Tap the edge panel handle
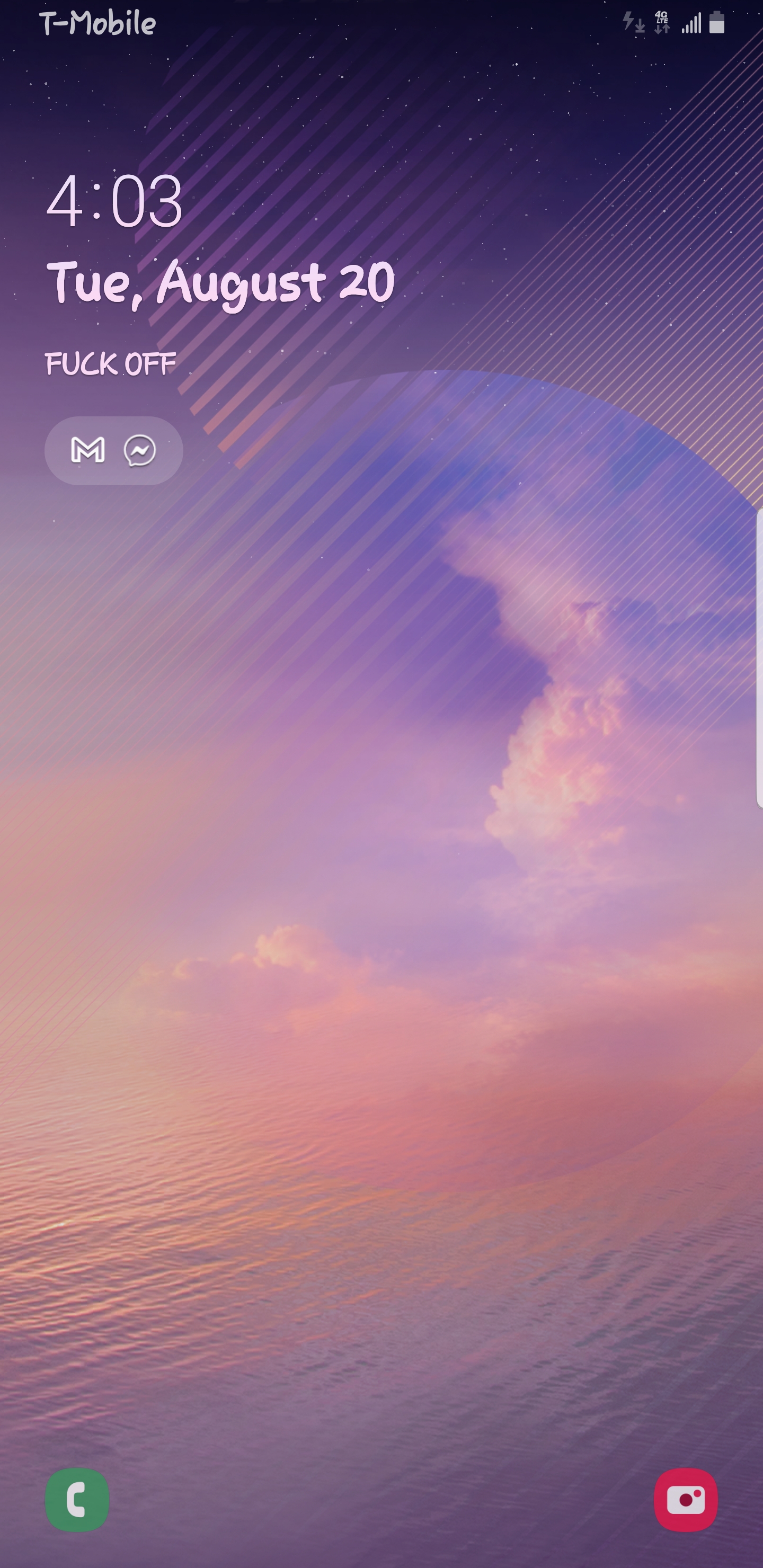Viewport: 763px width, 1568px height. (759, 658)
